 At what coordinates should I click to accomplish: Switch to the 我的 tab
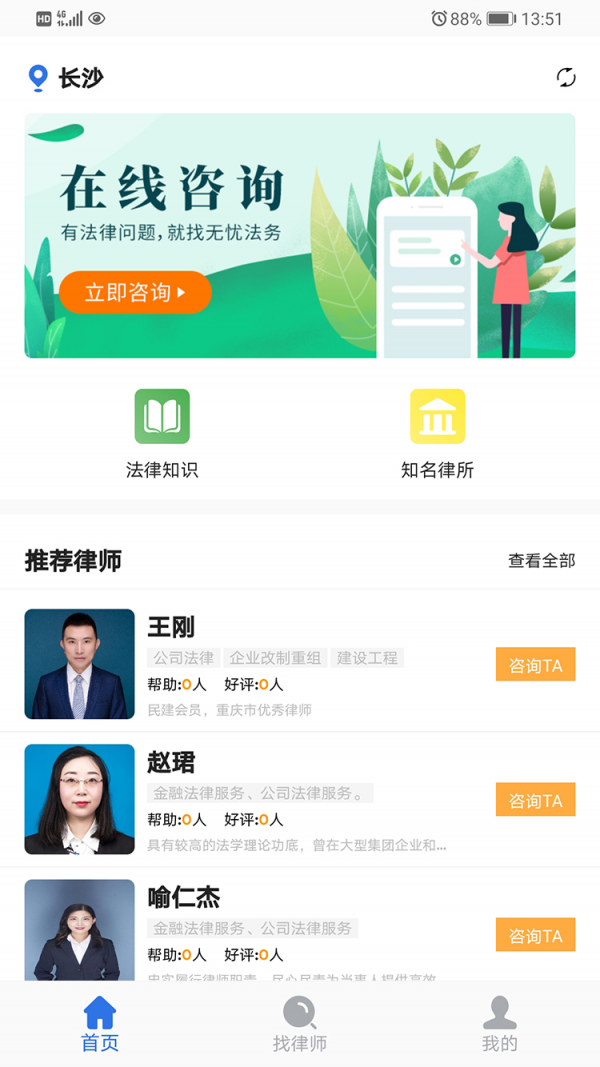coord(500,1025)
